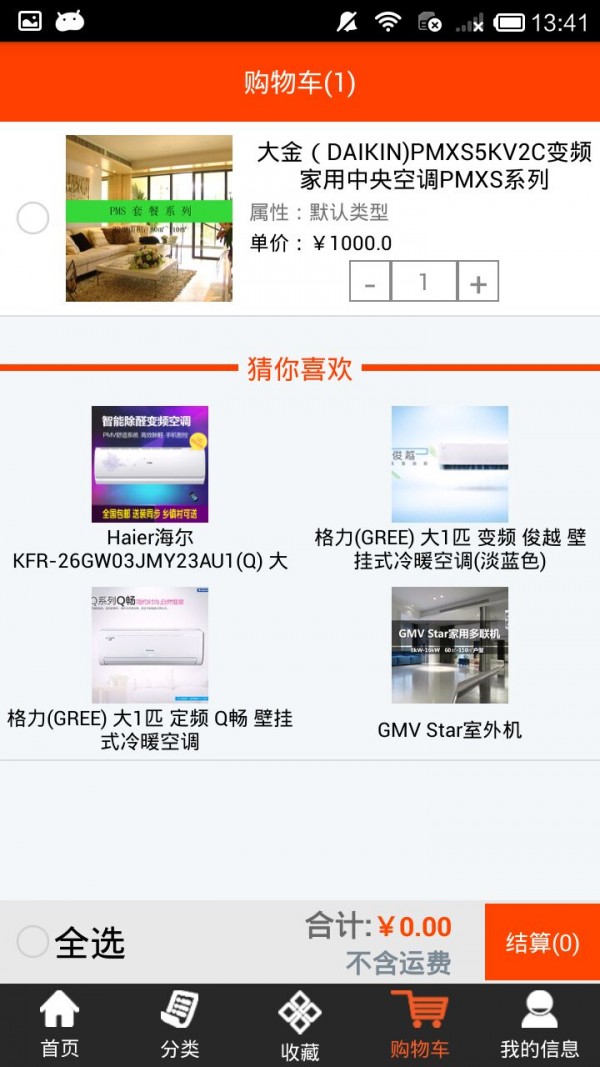The height and width of the screenshot is (1067, 600).
Task: View the GREE 俊越 light blue air conditioner
Action: [x=450, y=465]
